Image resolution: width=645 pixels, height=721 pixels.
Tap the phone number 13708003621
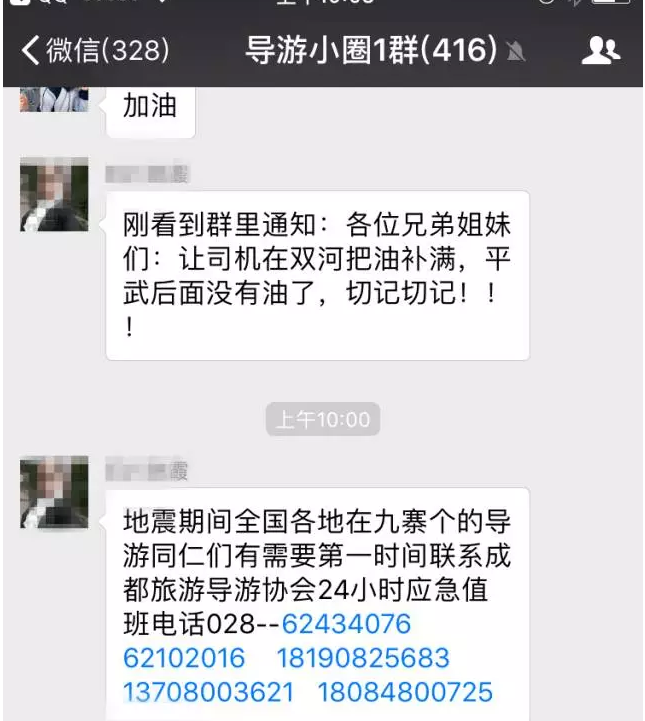[x=209, y=692]
